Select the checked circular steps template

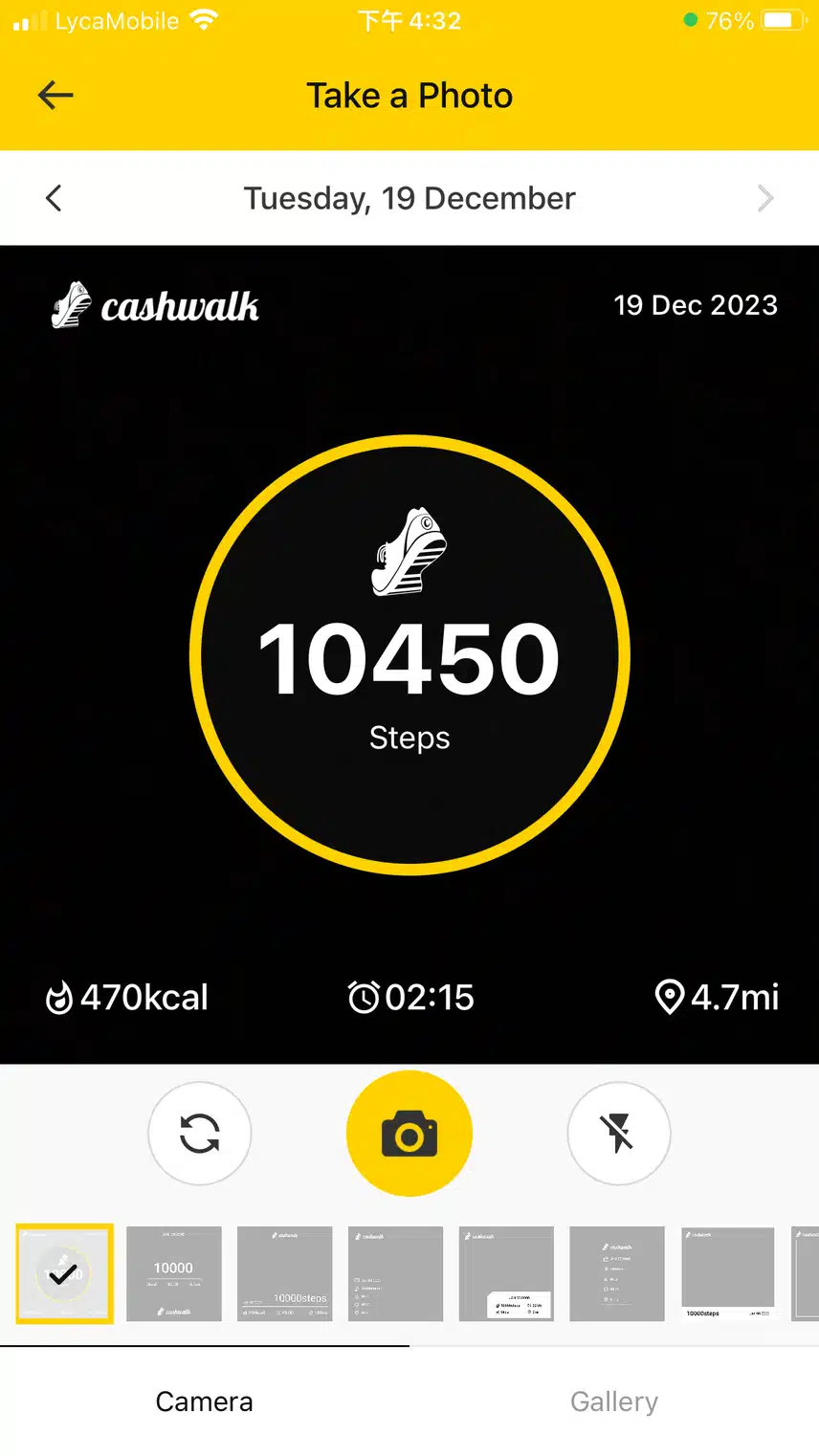(64, 1273)
